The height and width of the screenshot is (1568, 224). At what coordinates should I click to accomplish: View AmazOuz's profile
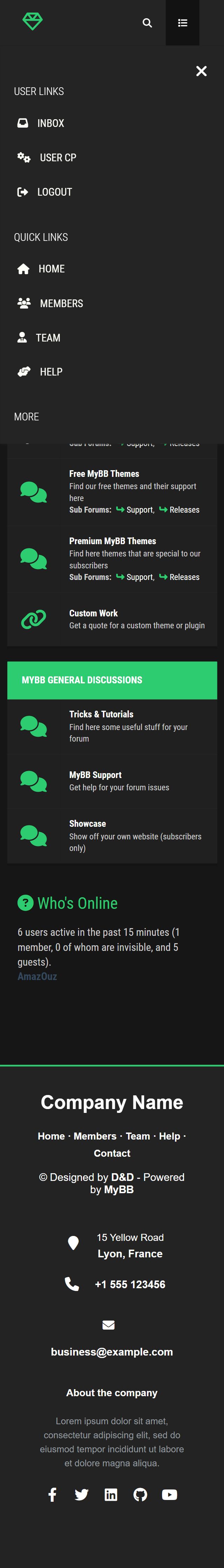coord(37,976)
